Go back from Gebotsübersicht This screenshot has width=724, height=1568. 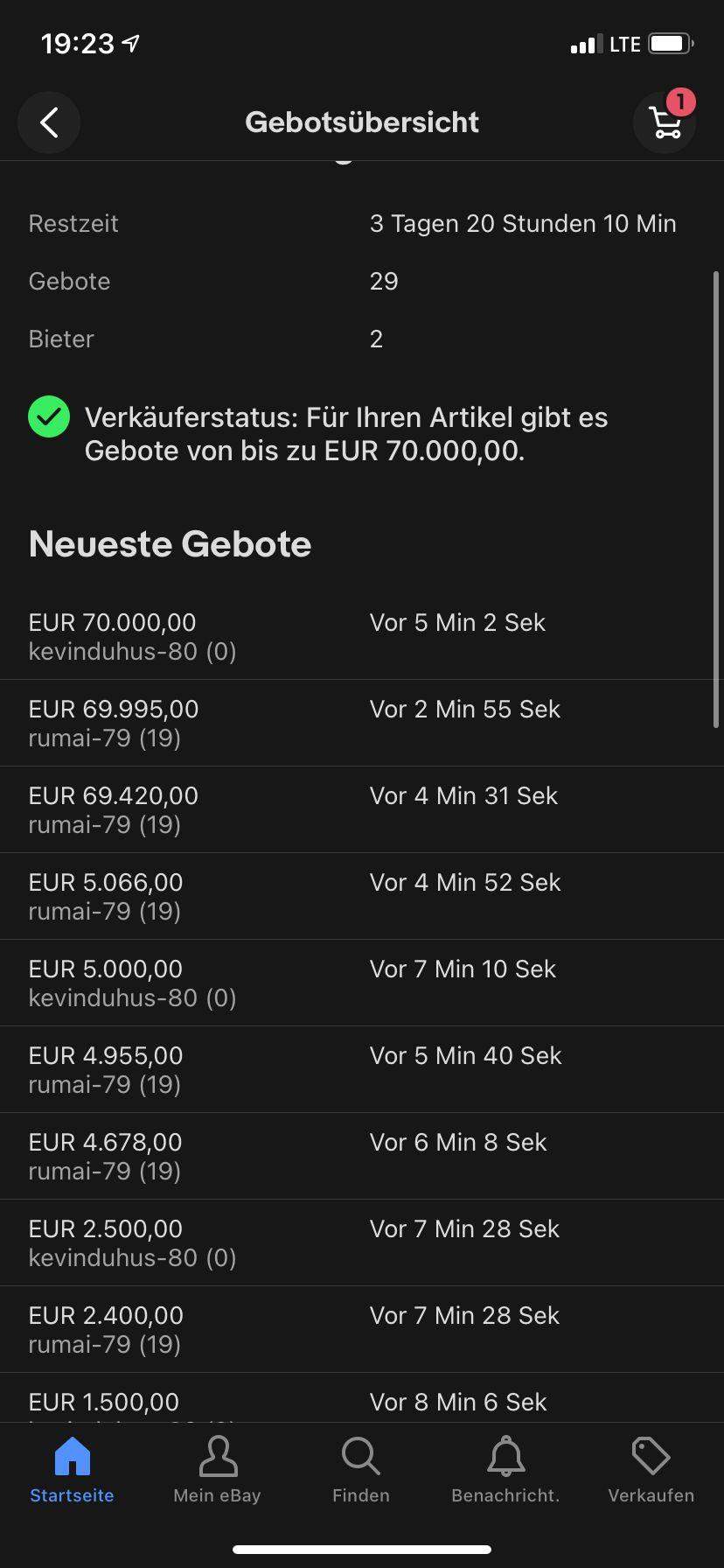point(49,122)
